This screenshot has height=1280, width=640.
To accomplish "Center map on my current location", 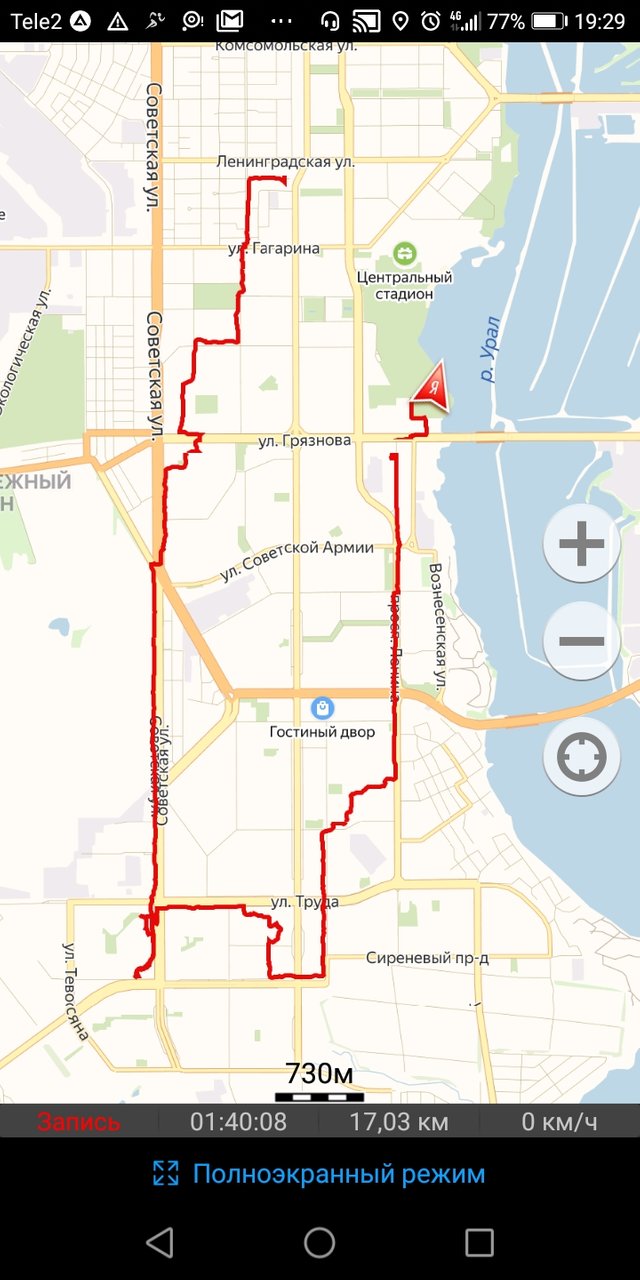I will pyautogui.click(x=581, y=757).
